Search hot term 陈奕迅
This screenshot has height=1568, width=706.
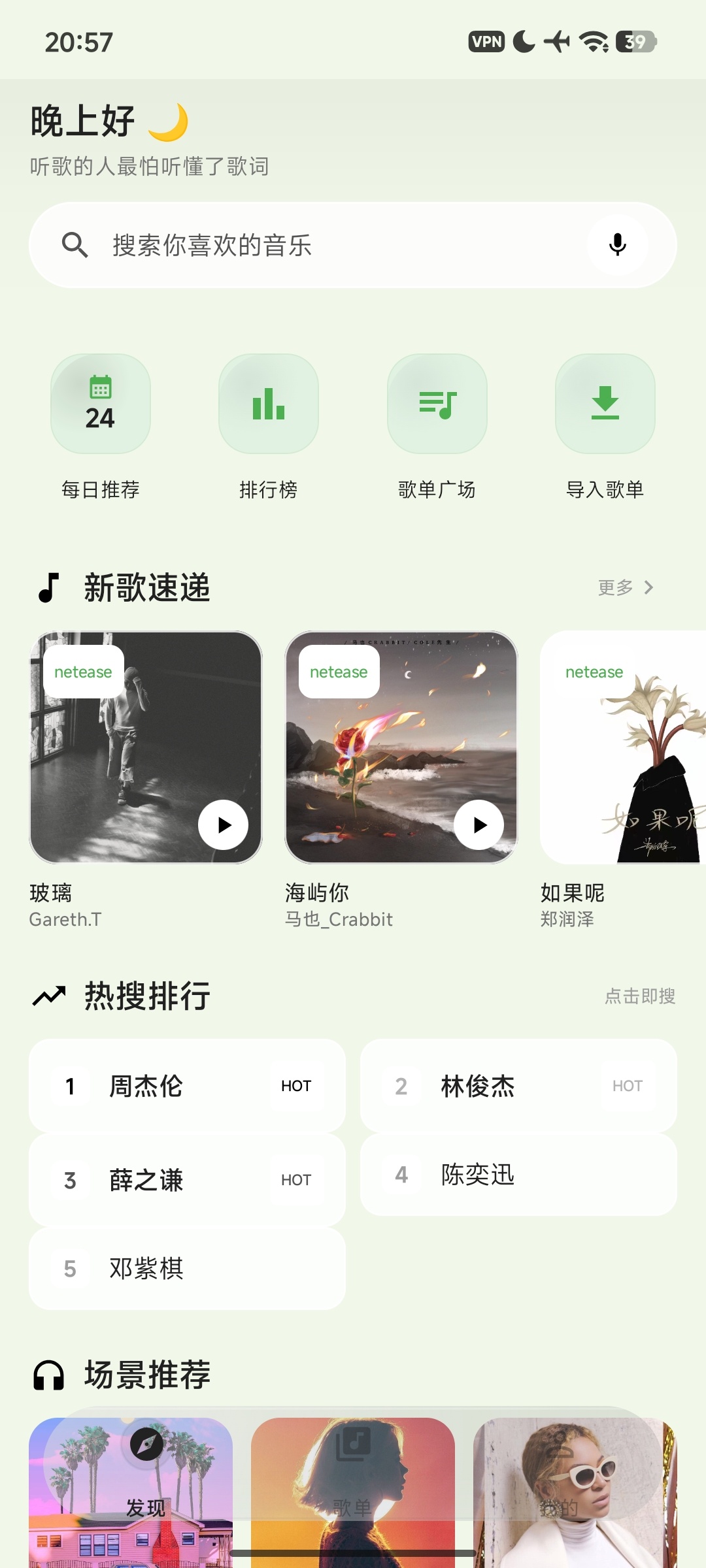click(x=518, y=1175)
